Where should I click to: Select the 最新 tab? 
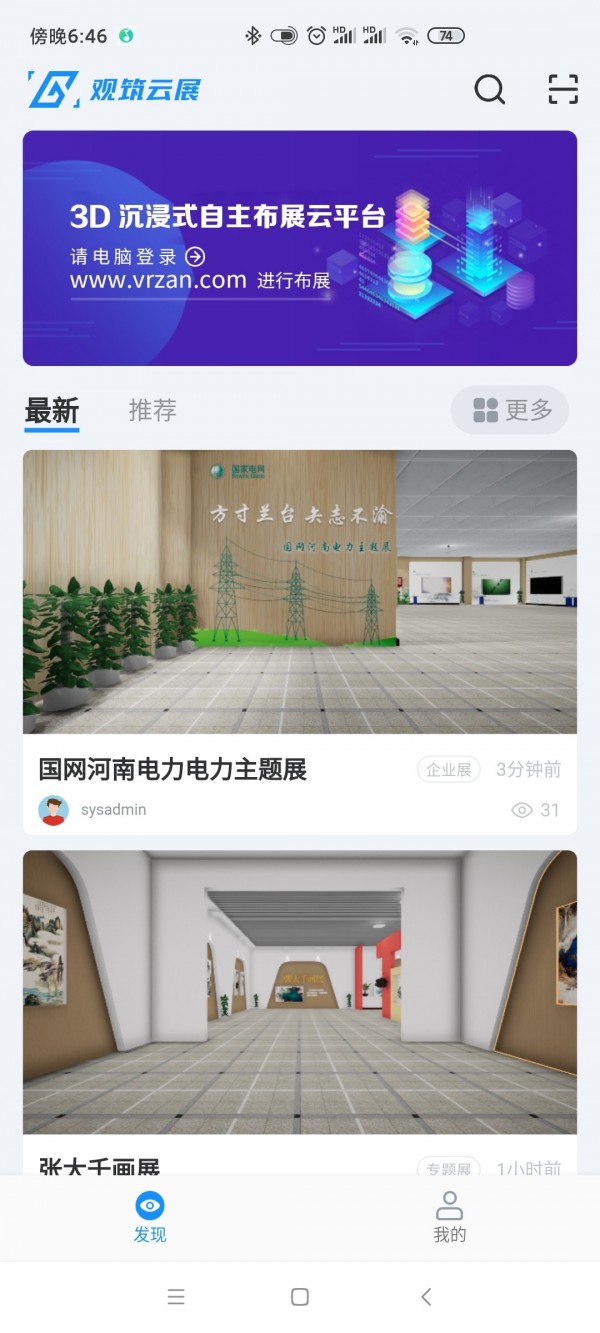[x=52, y=410]
